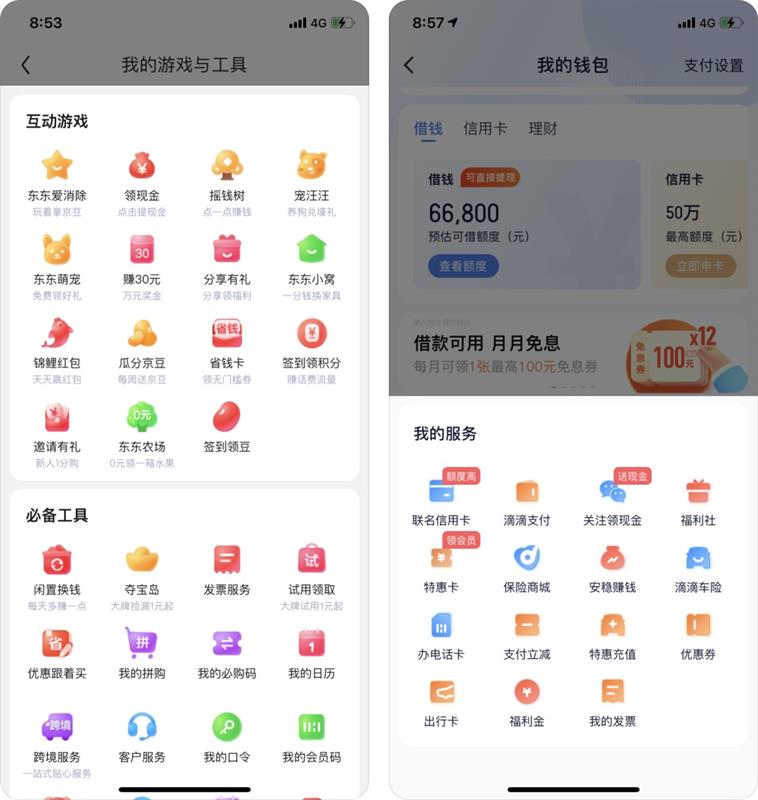The image size is (758, 800).
Task: Open 锦鲤红包
Action: coord(57,342)
